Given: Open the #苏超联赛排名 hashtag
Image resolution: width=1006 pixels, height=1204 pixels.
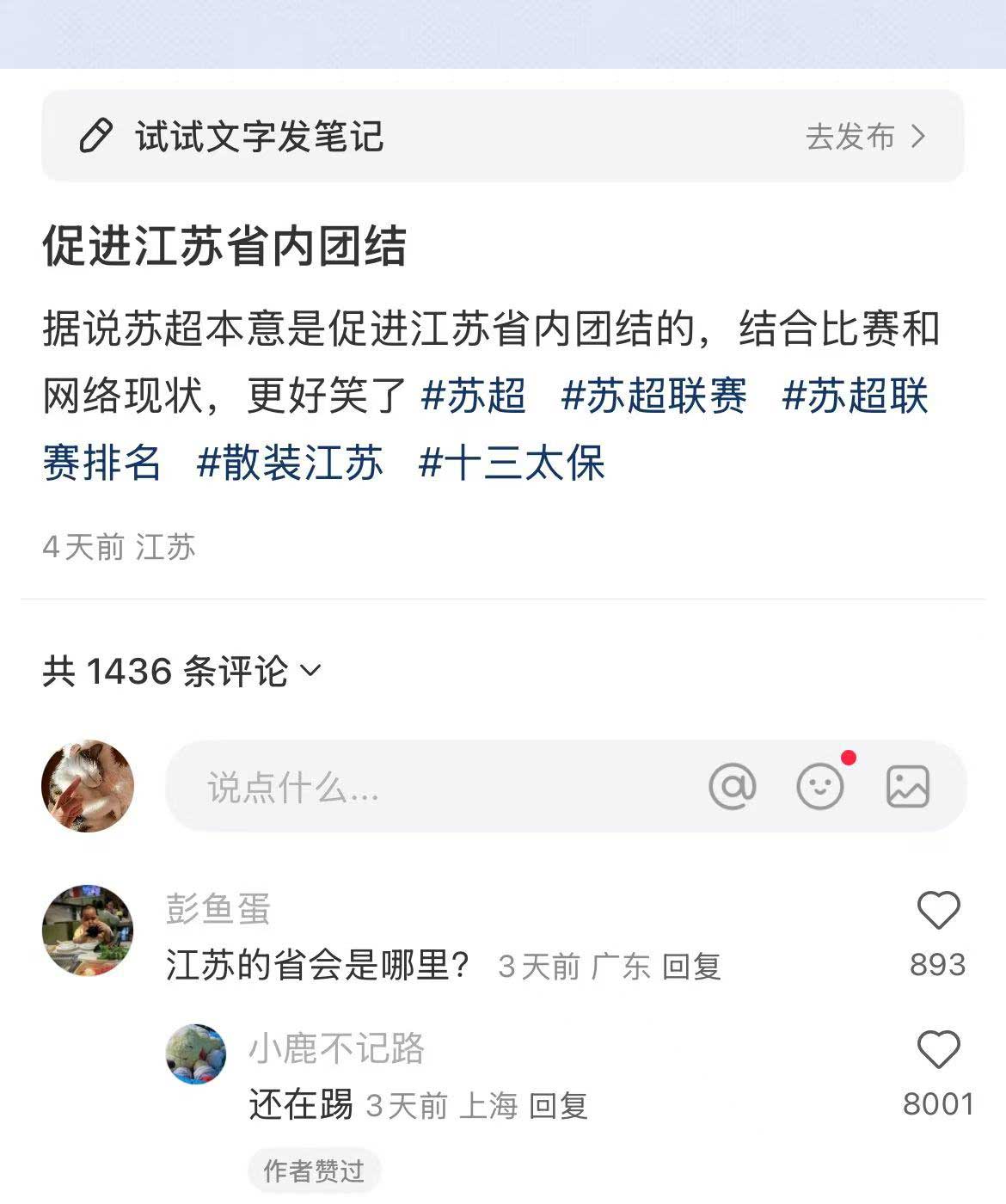Looking at the screenshot, I should click(x=855, y=396).
